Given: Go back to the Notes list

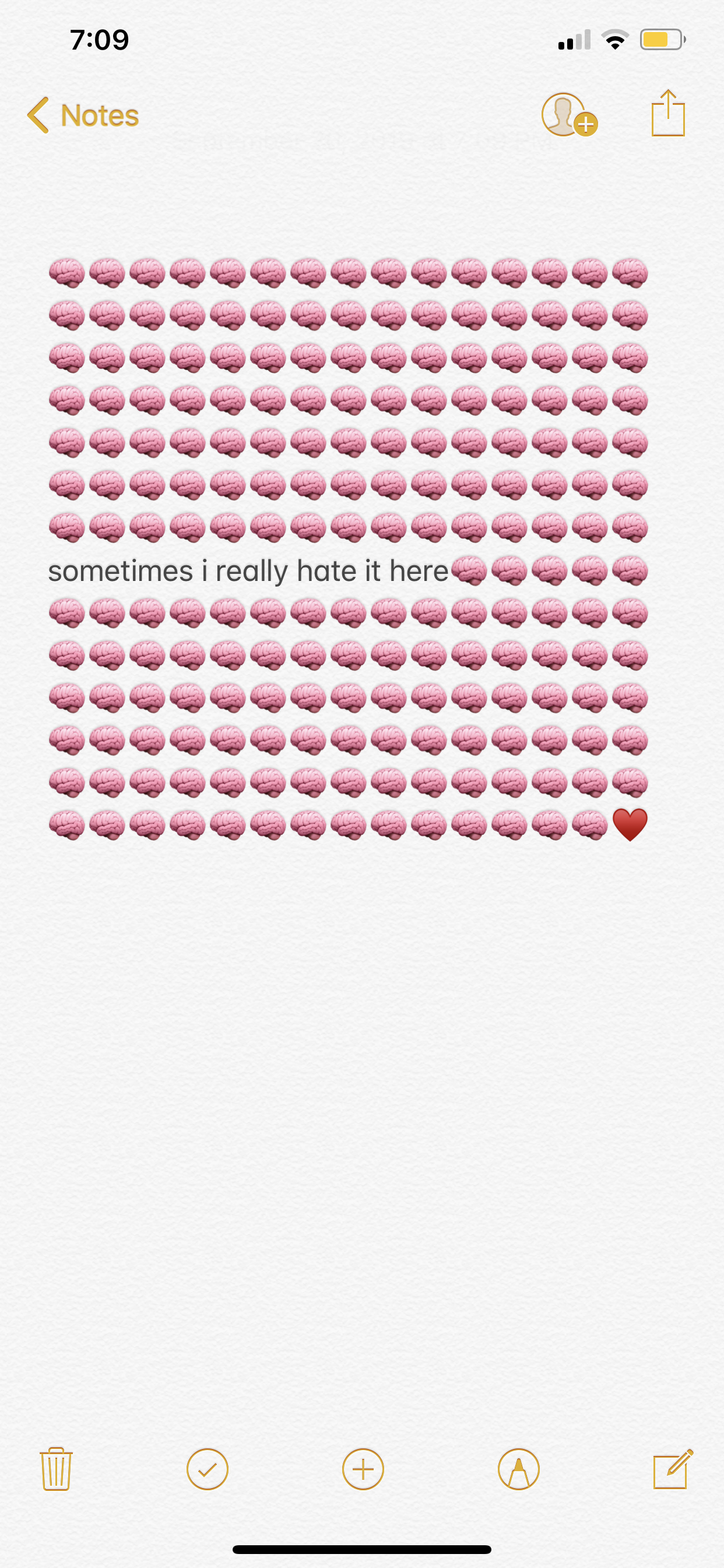Looking at the screenshot, I should [83, 115].
